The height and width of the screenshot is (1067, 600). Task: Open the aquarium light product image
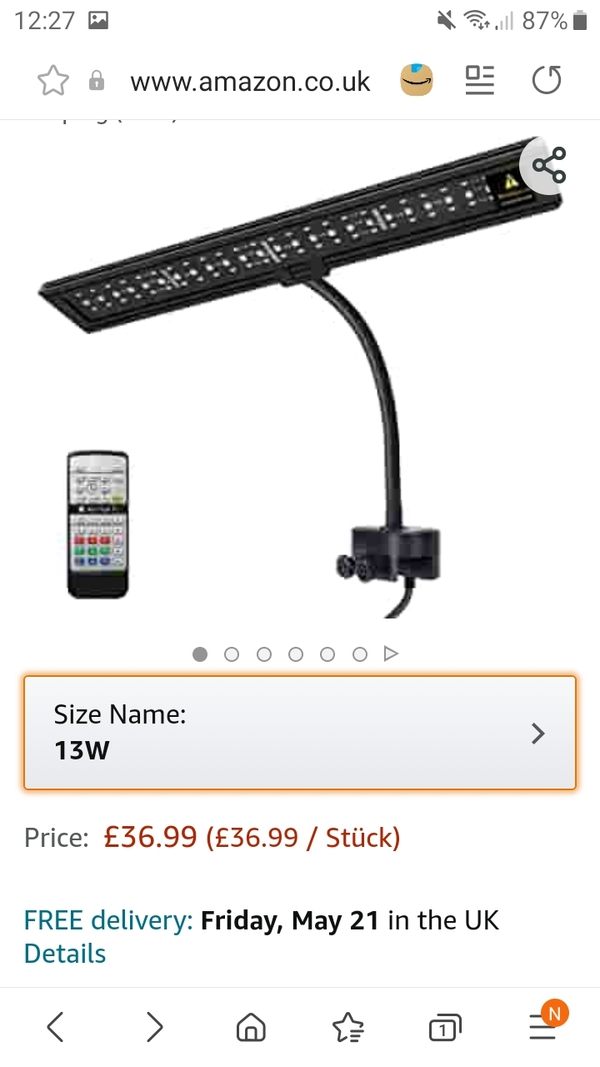(x=301, y=378)
